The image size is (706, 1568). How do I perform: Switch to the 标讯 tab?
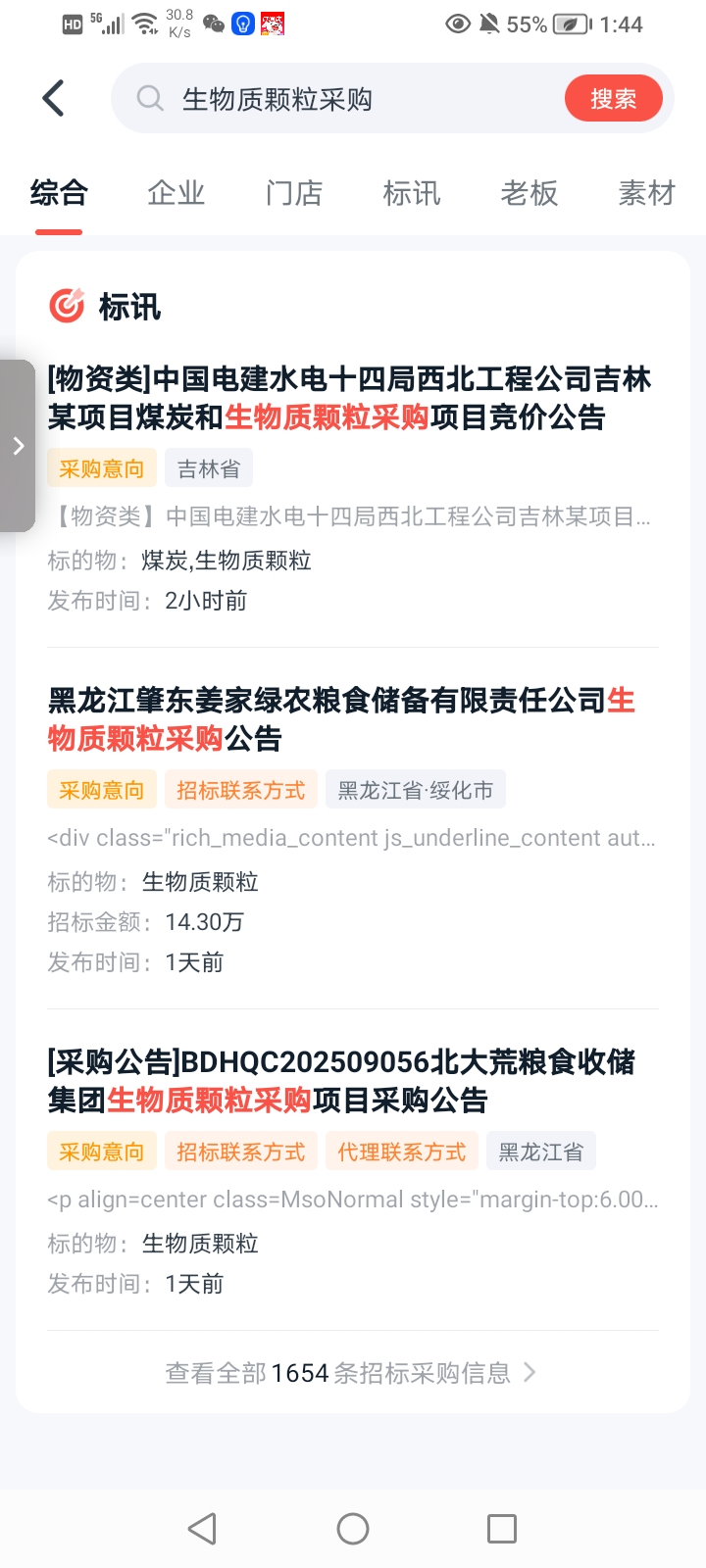(412, 193)
